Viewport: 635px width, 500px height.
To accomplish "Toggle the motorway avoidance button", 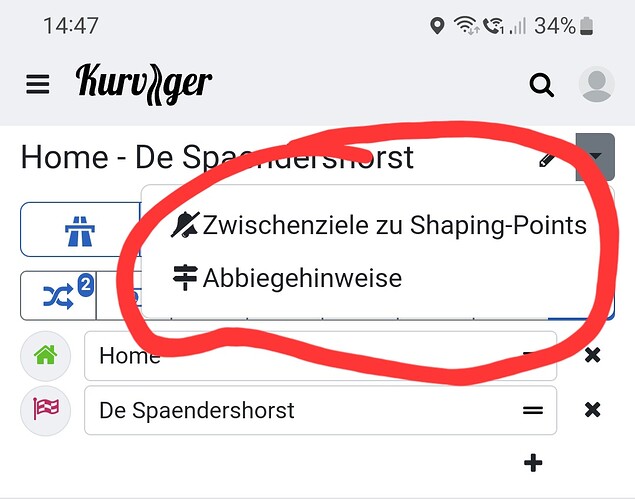I will tap(79, 229).
